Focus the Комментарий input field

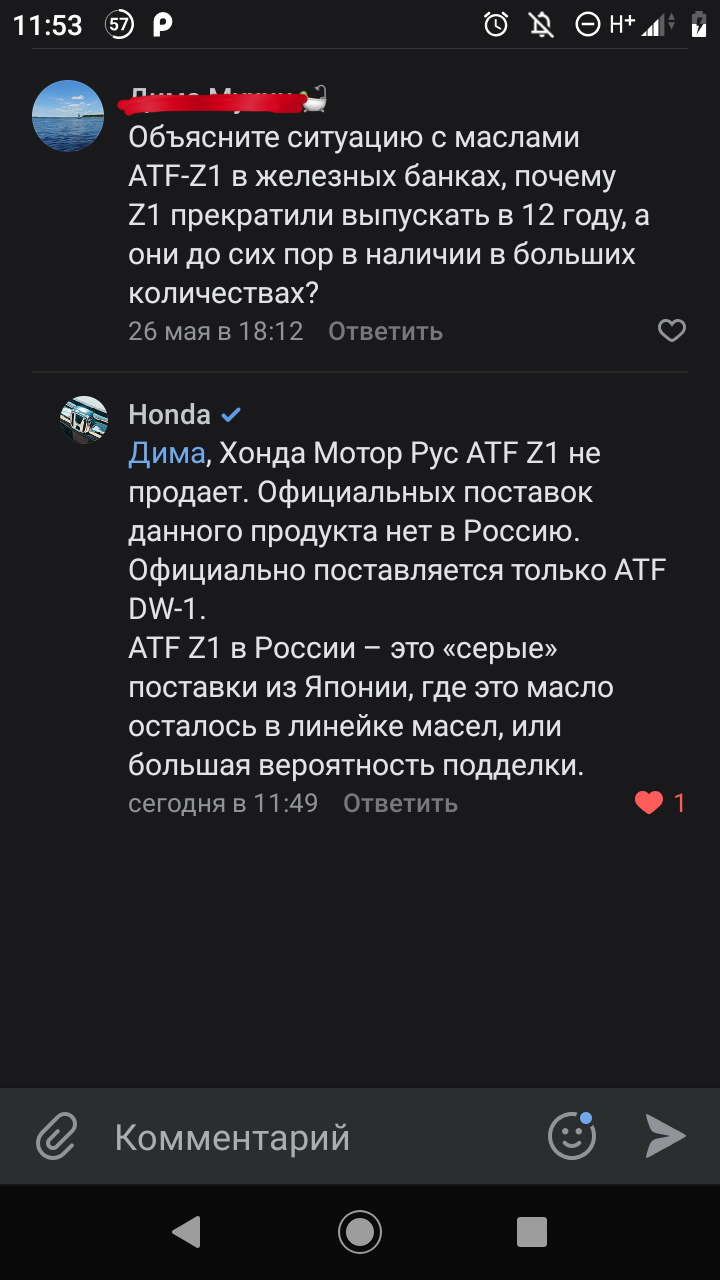coord(320,1137)
